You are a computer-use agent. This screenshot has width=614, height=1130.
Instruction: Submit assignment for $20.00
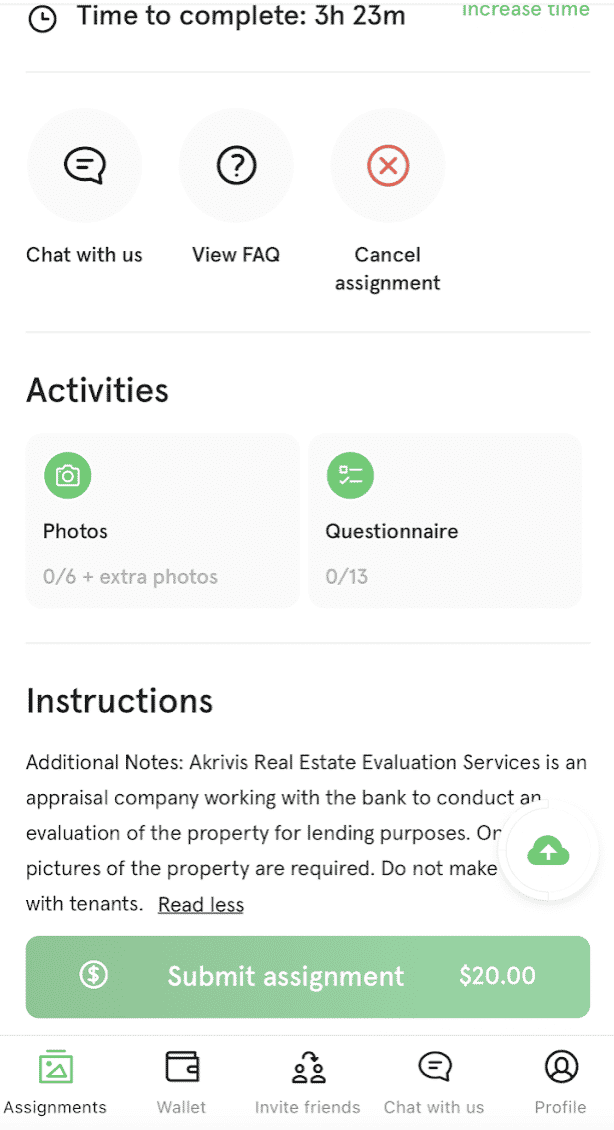308,976
